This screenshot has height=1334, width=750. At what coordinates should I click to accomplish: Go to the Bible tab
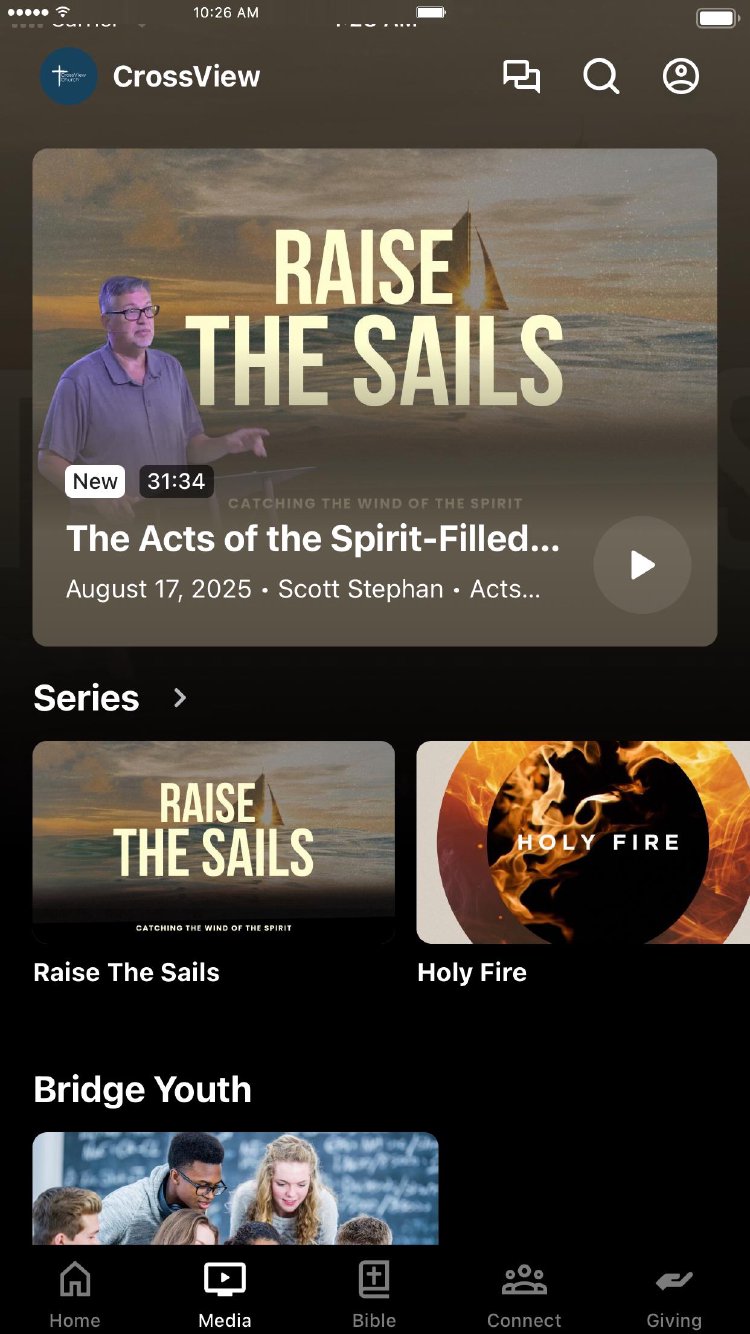[x=374, y=1295]
